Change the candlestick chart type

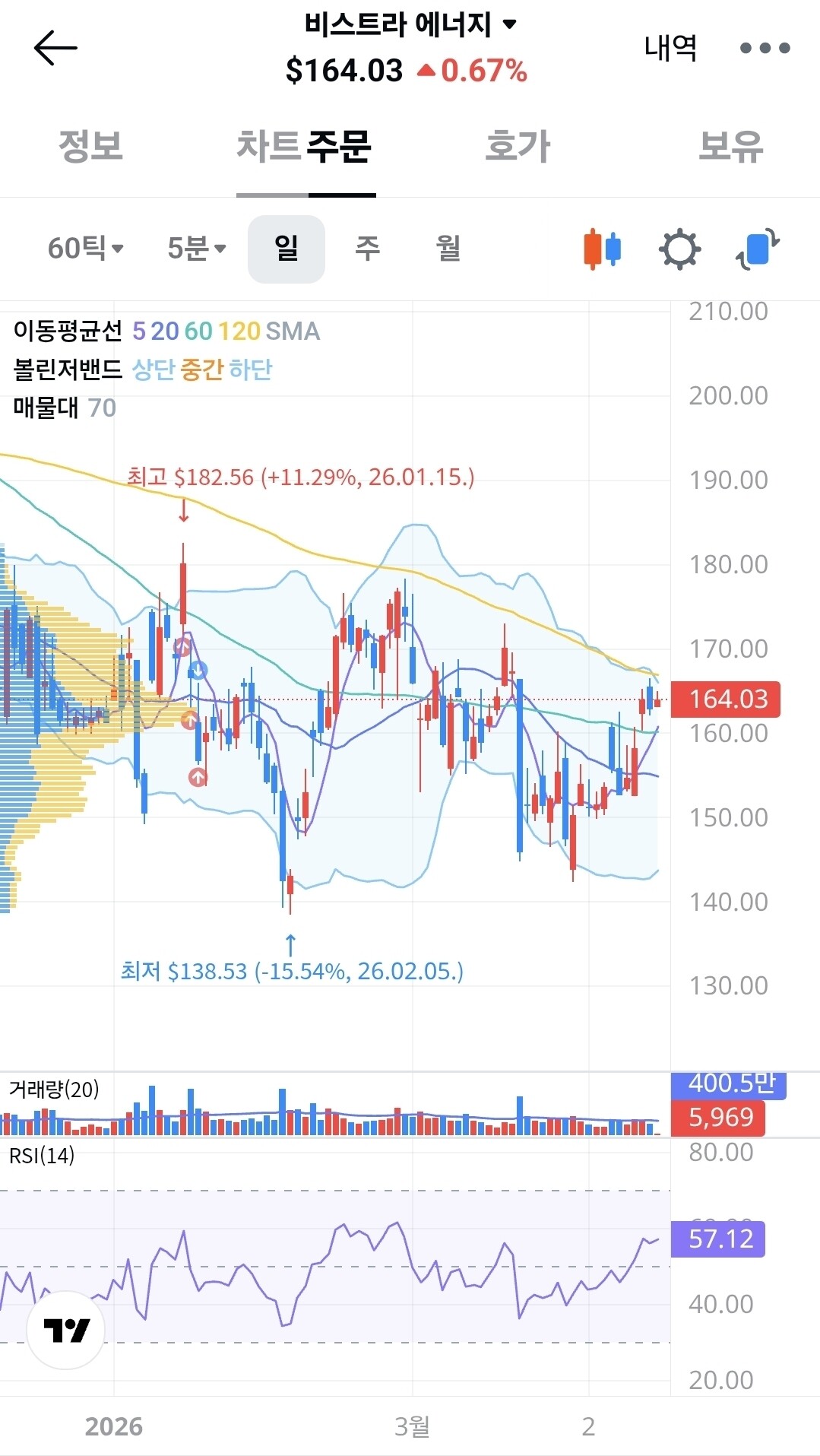point(602,249)
